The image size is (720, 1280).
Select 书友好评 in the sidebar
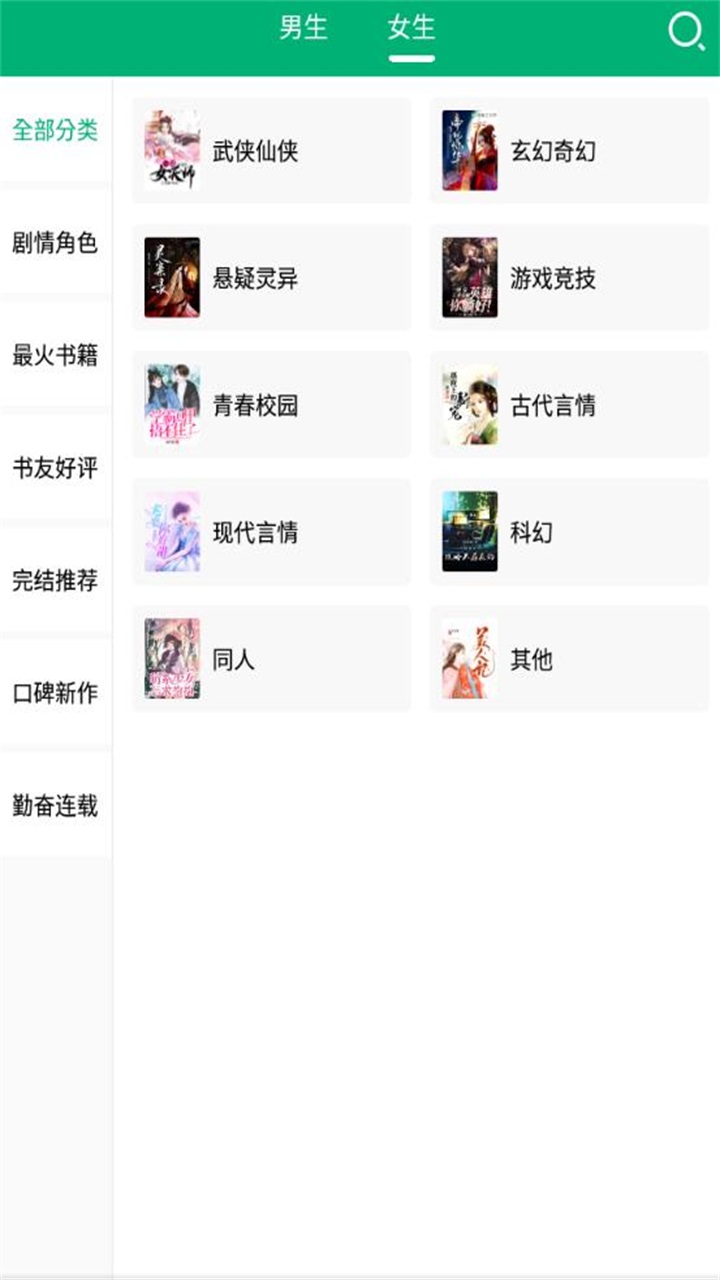click(55, 467)
